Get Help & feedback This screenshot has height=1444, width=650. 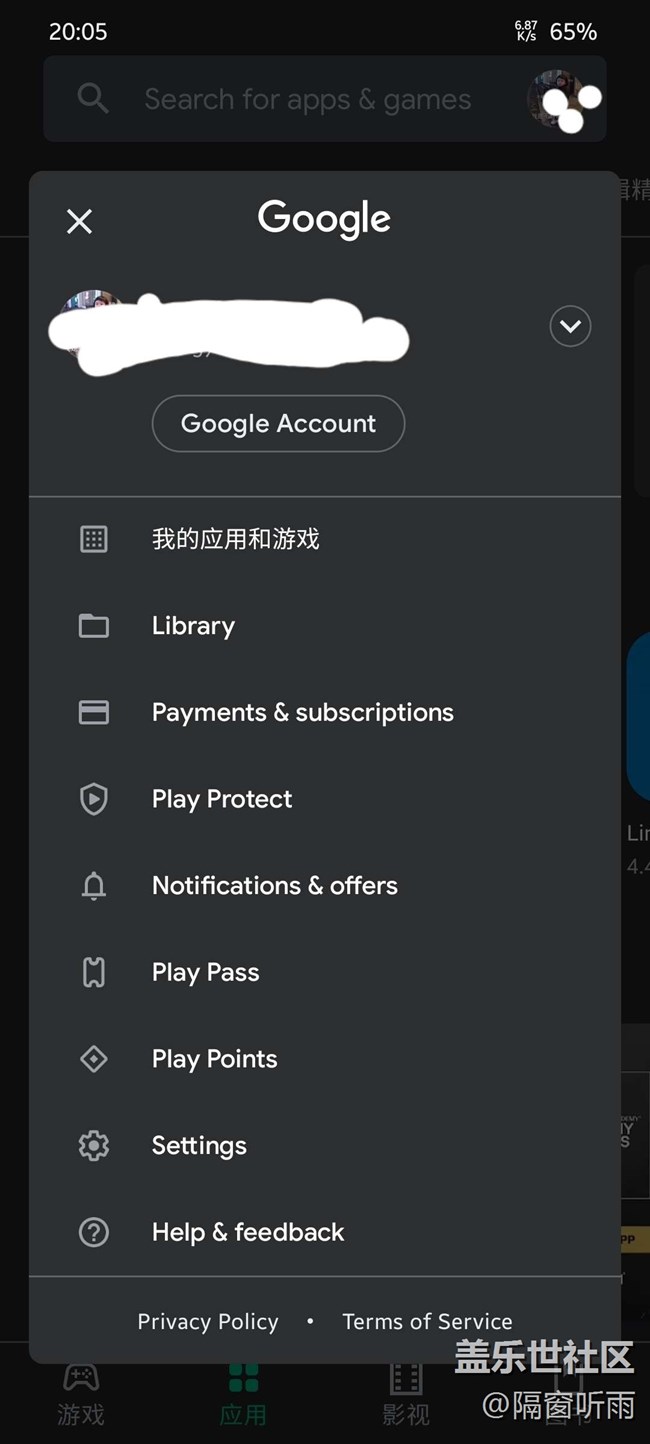click(247, 1232)
